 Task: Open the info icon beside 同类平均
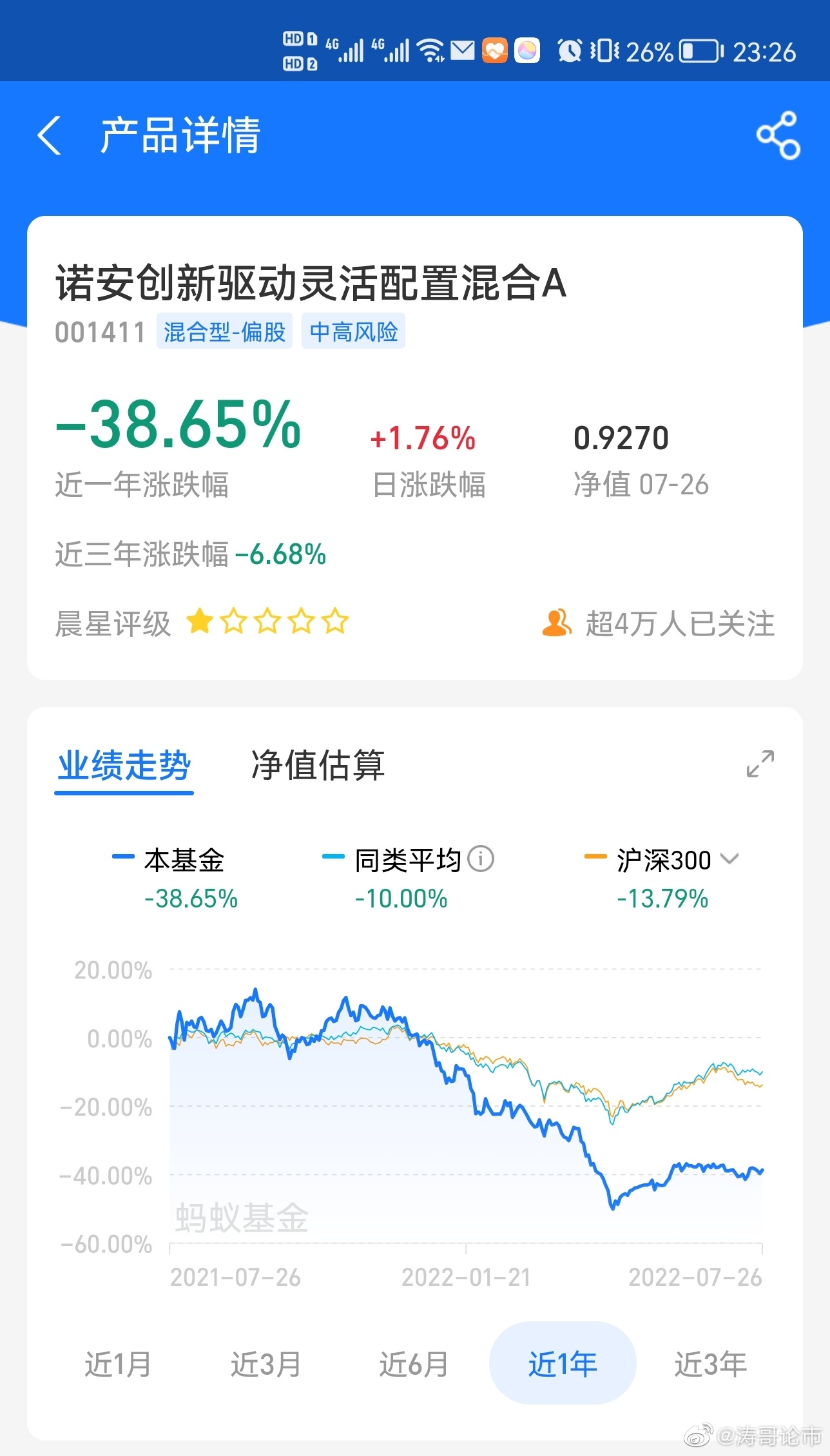[x=481, y=859]
